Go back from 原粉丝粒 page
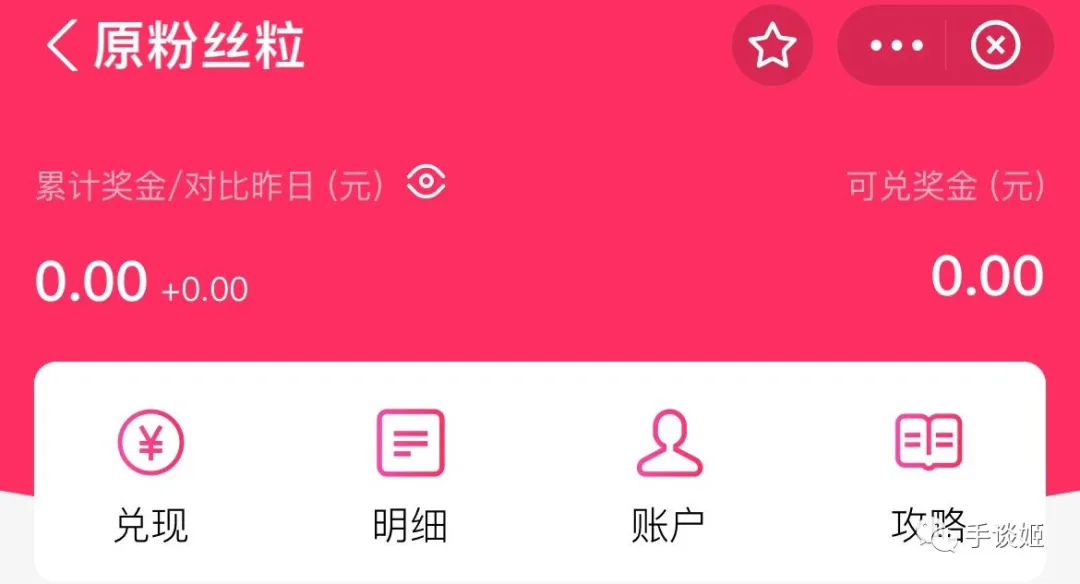Screen dimensions: 1080x584 click(62, 45)
